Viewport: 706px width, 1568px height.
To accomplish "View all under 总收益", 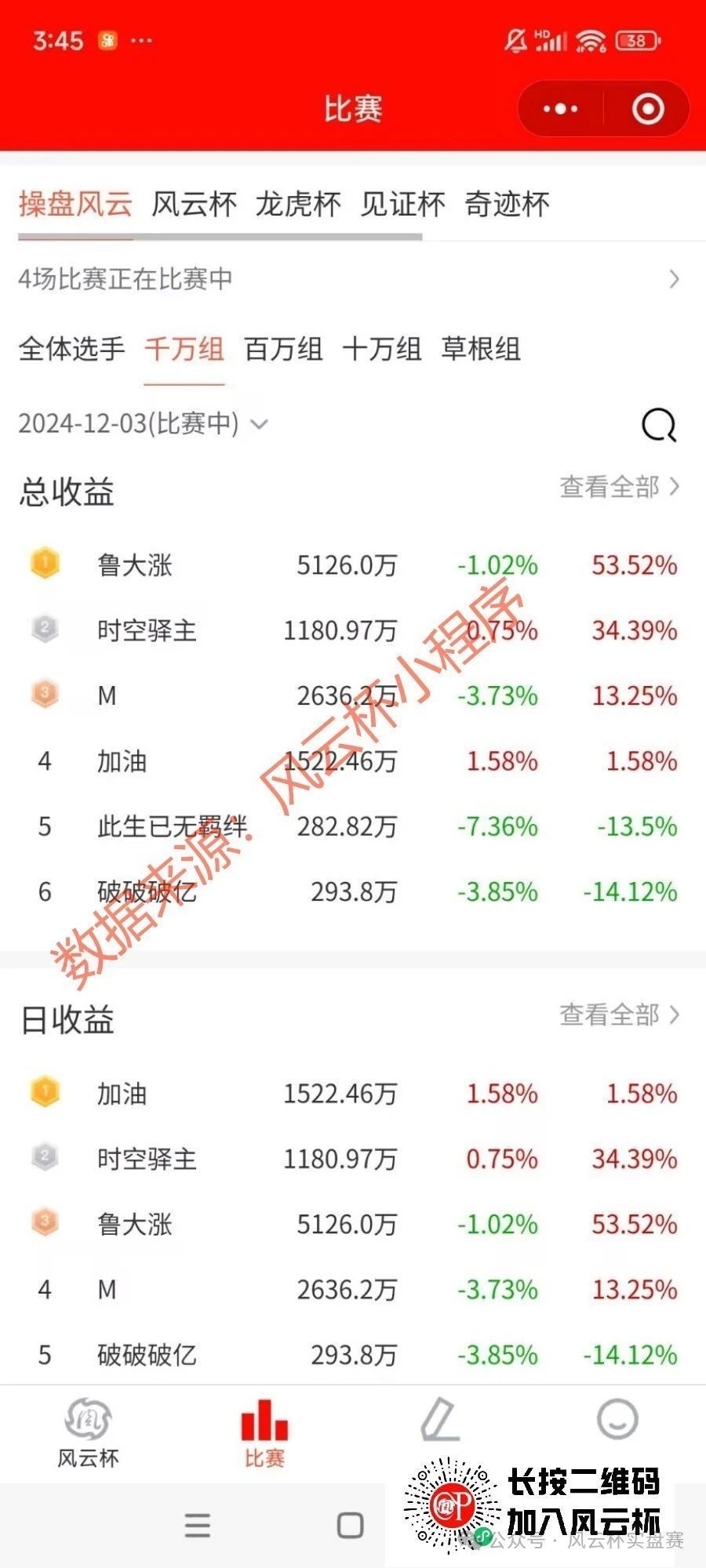I will [618, 487].
